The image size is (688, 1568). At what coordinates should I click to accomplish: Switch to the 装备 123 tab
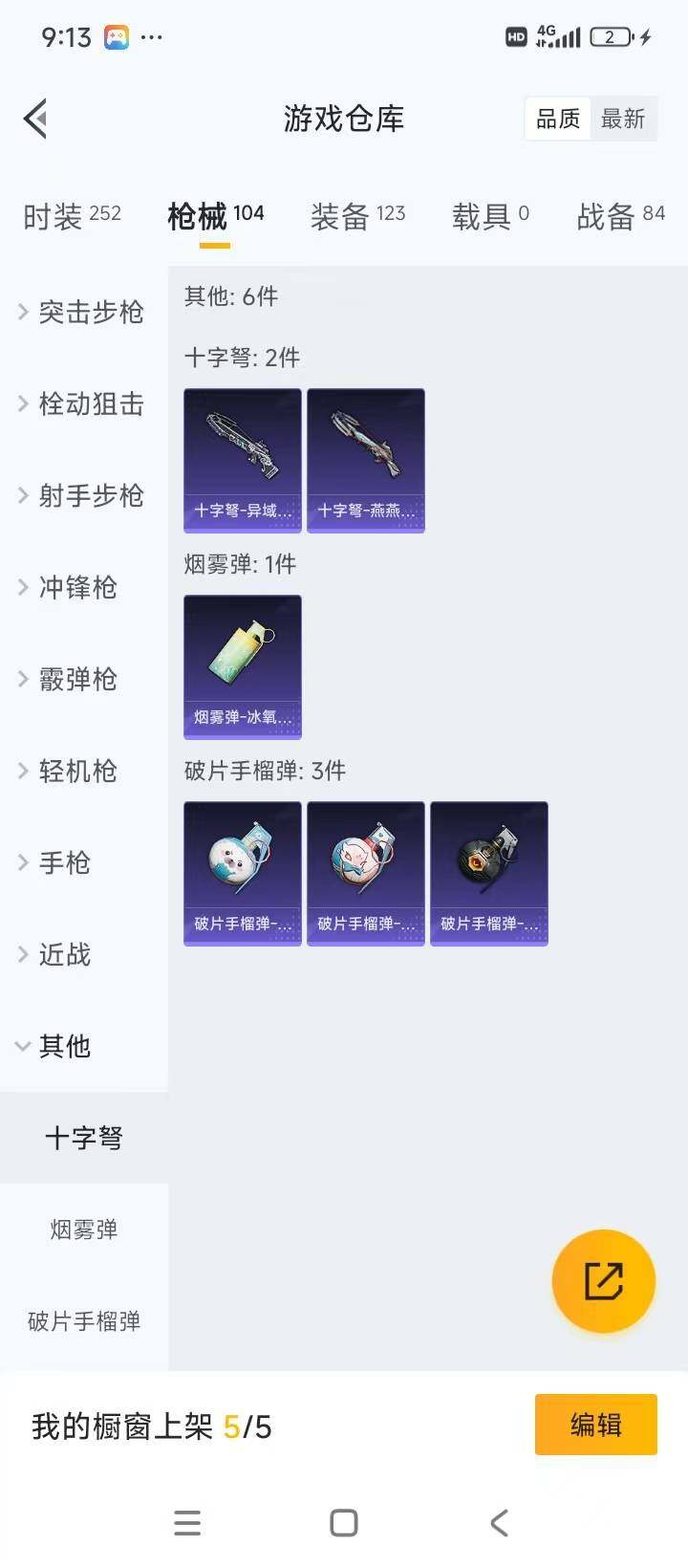(357, 216)
